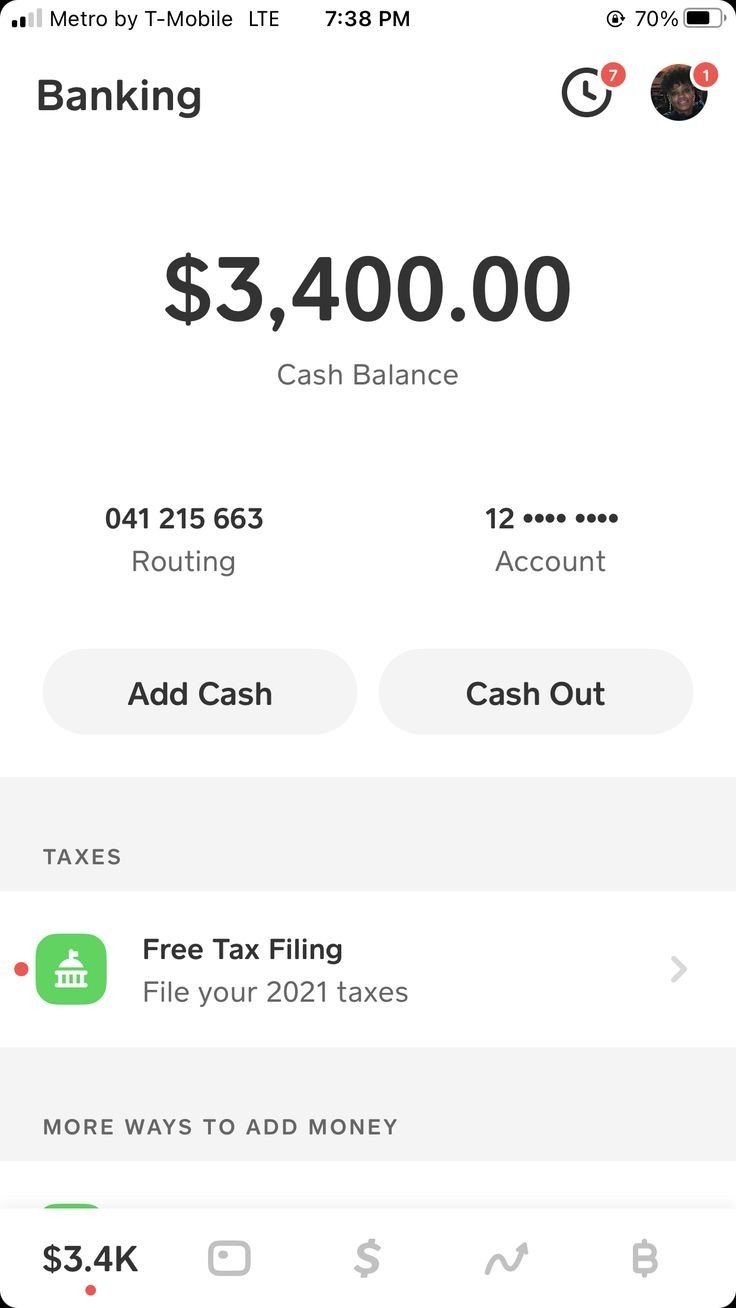Open the activity clock icon
This screenshot has height=1308, width=736.
[x=587, y=93]
